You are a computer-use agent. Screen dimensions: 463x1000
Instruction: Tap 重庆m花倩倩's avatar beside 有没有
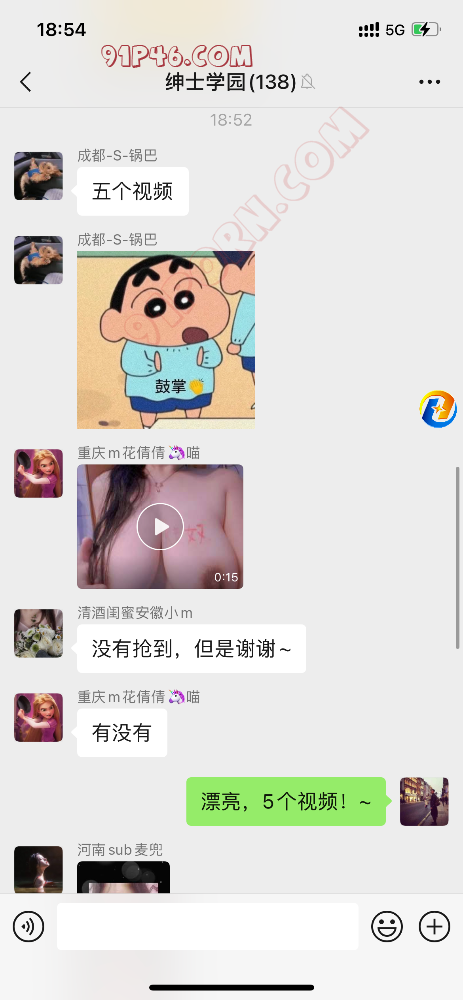pos(38,717)
